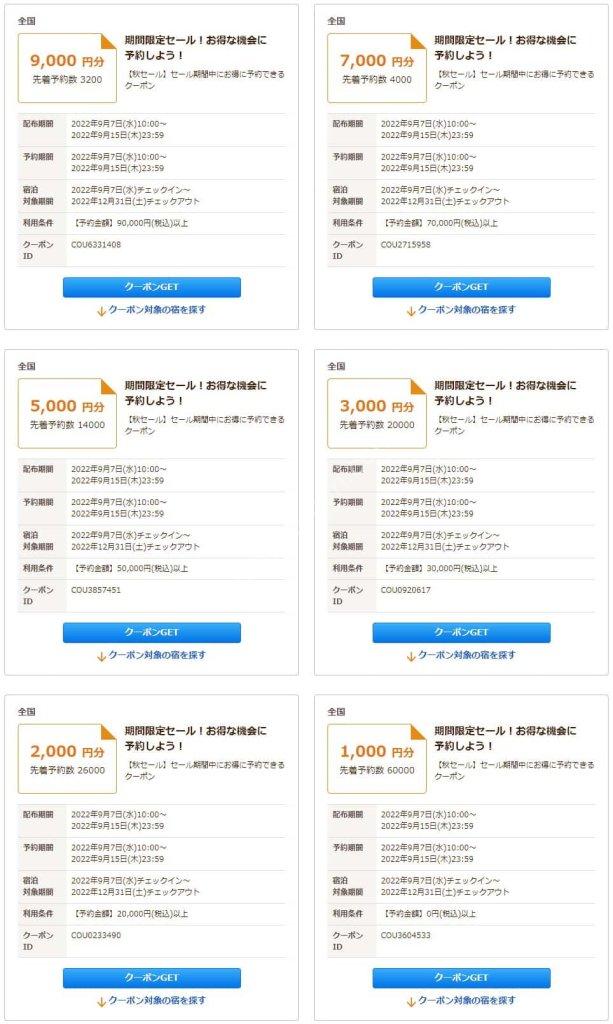Open クーポン対象の宿を探す under the 3,000円分 coupon
613x1024 pixels.
click(x=461, y=656)
